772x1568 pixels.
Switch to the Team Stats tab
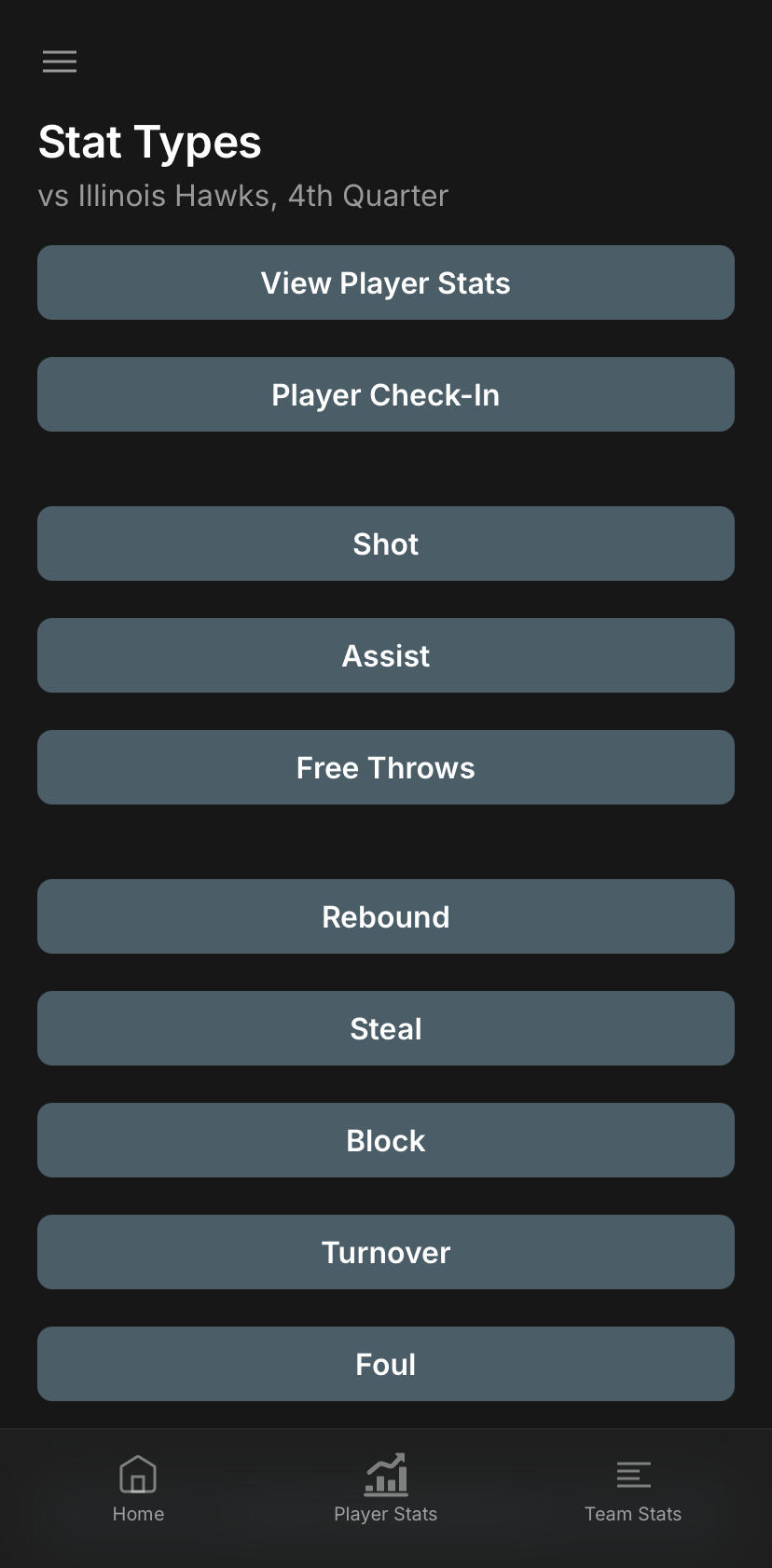coord(633,1489)
